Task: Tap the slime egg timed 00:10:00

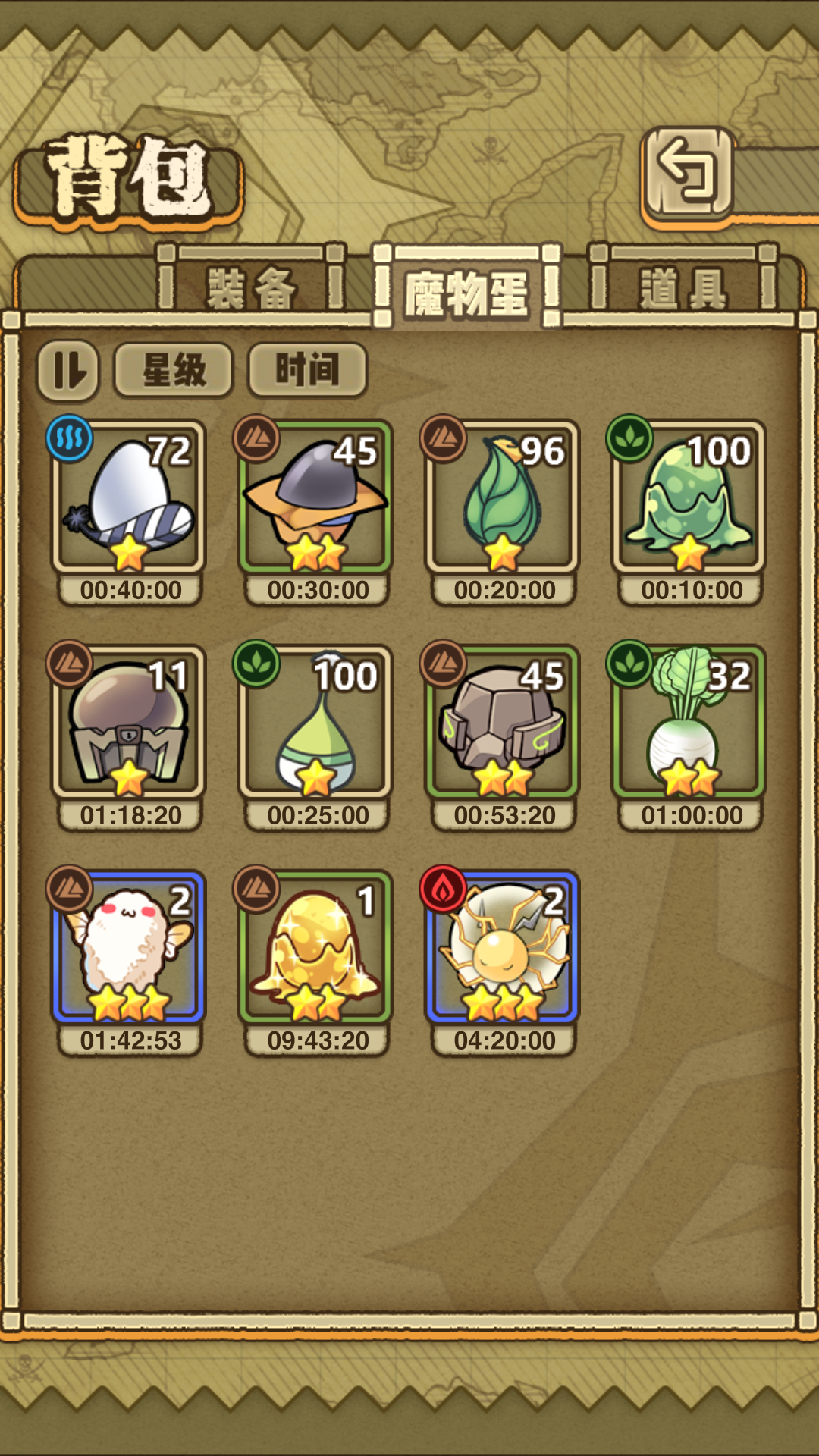Action: pyautogui.click(x=689, y=497)
